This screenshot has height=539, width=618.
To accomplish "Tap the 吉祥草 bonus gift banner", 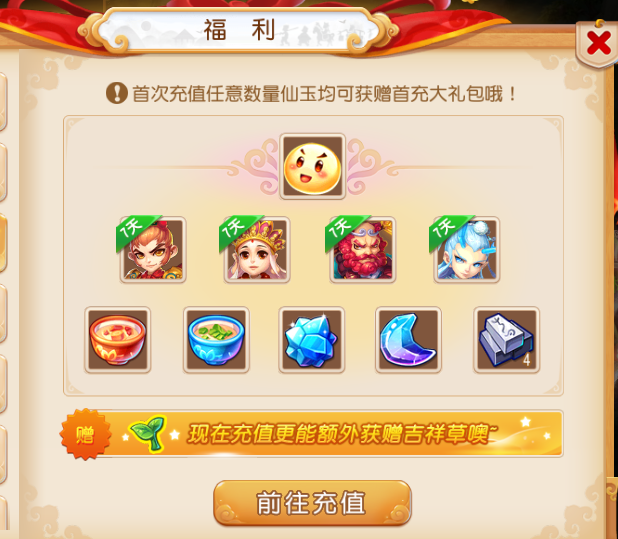I will tap(312, 433).
